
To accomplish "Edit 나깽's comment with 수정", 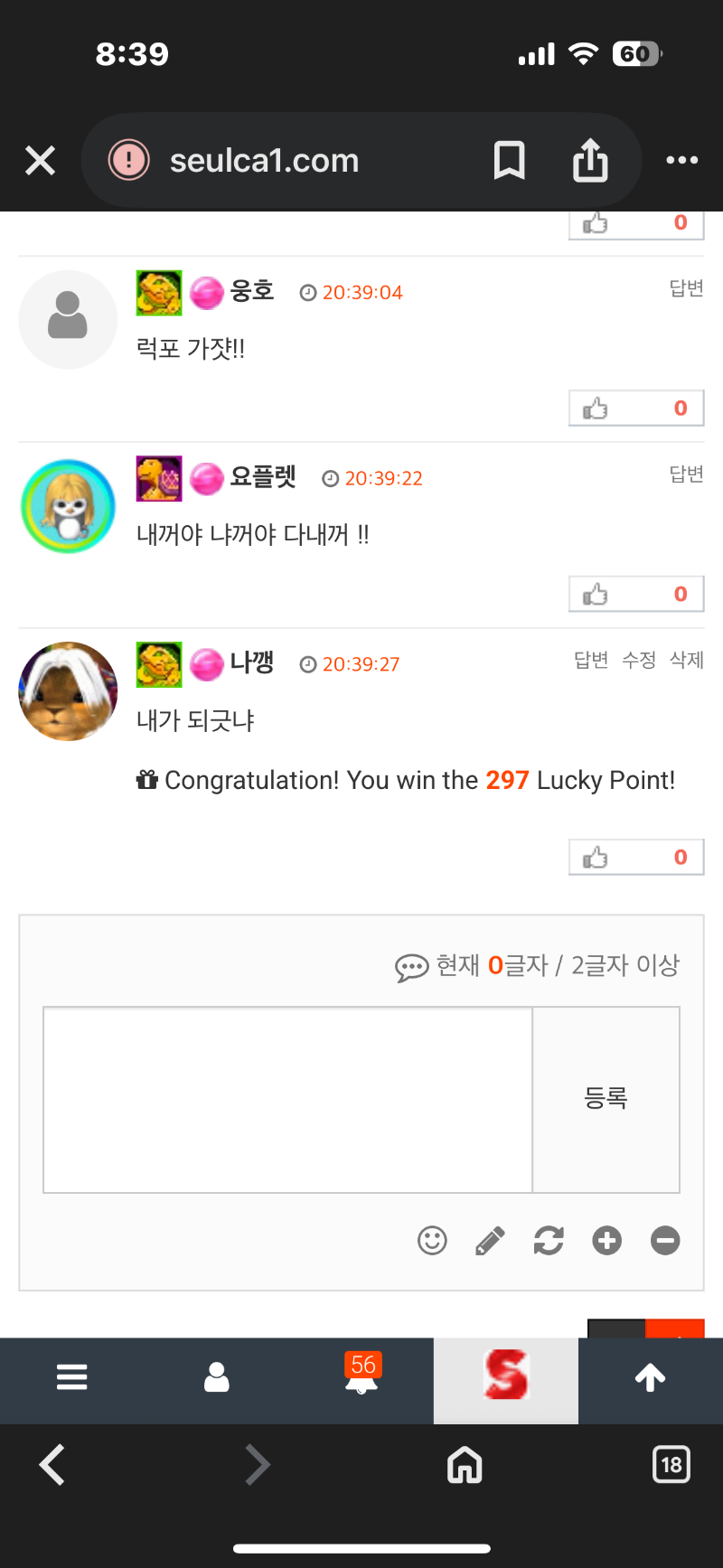I will (x=639, y=661).
